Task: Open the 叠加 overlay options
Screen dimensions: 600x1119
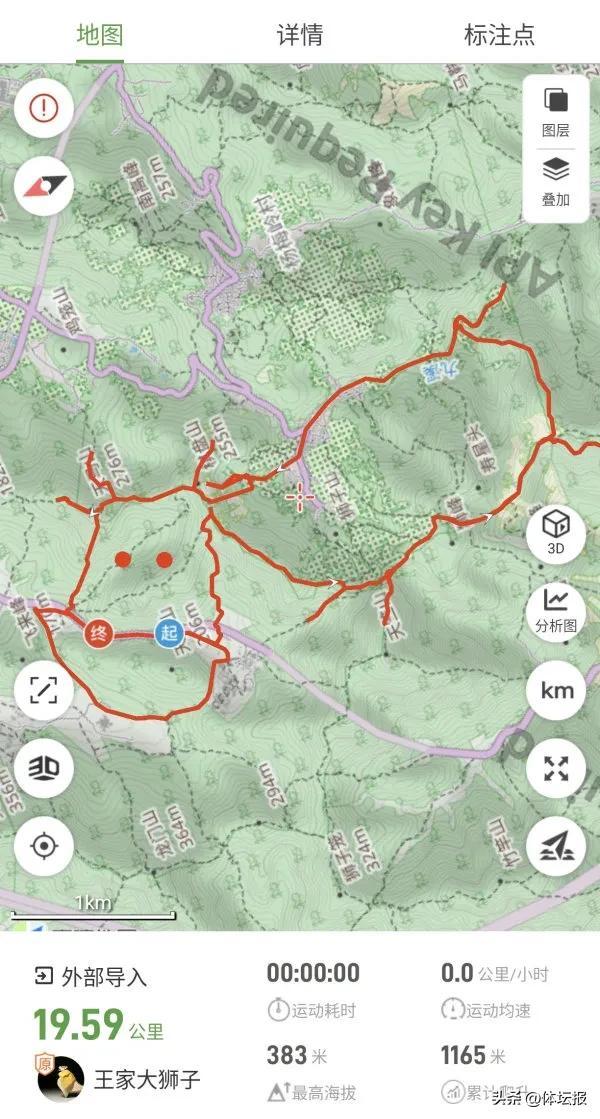Action: (x=555, y=180)
